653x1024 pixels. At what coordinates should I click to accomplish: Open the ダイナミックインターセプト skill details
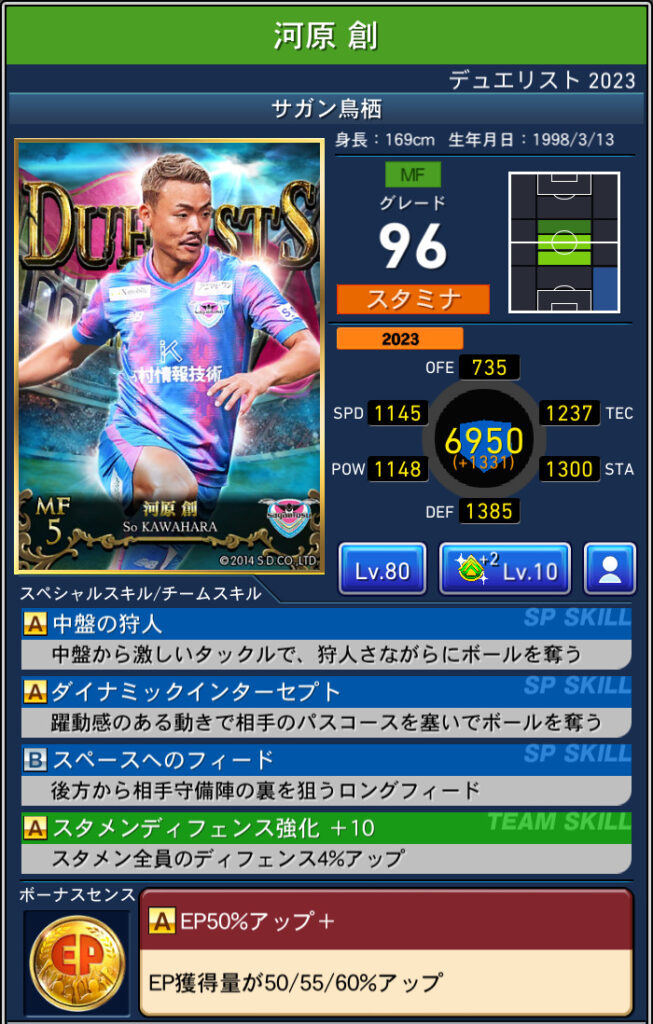[326, 706]
